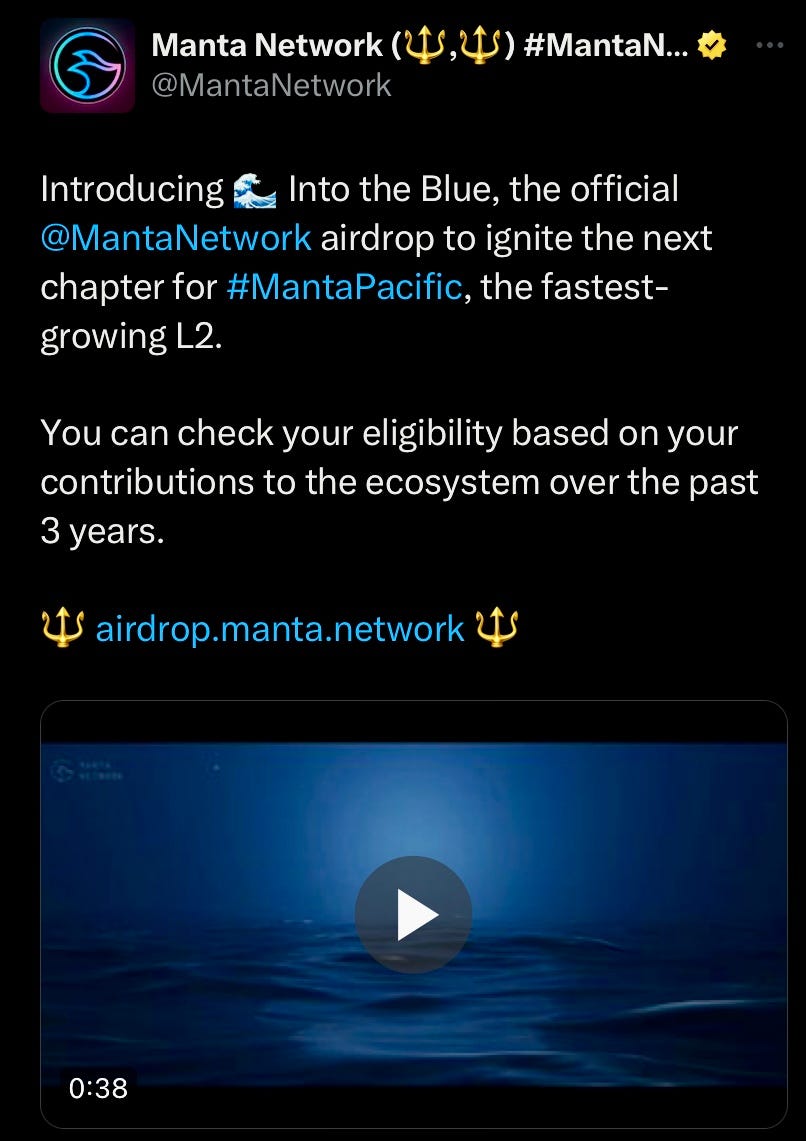The height and width of the screenshot is (1141, 806).
Task: Open the airdrop.manta.network link
Action: (x=279, y=628)
